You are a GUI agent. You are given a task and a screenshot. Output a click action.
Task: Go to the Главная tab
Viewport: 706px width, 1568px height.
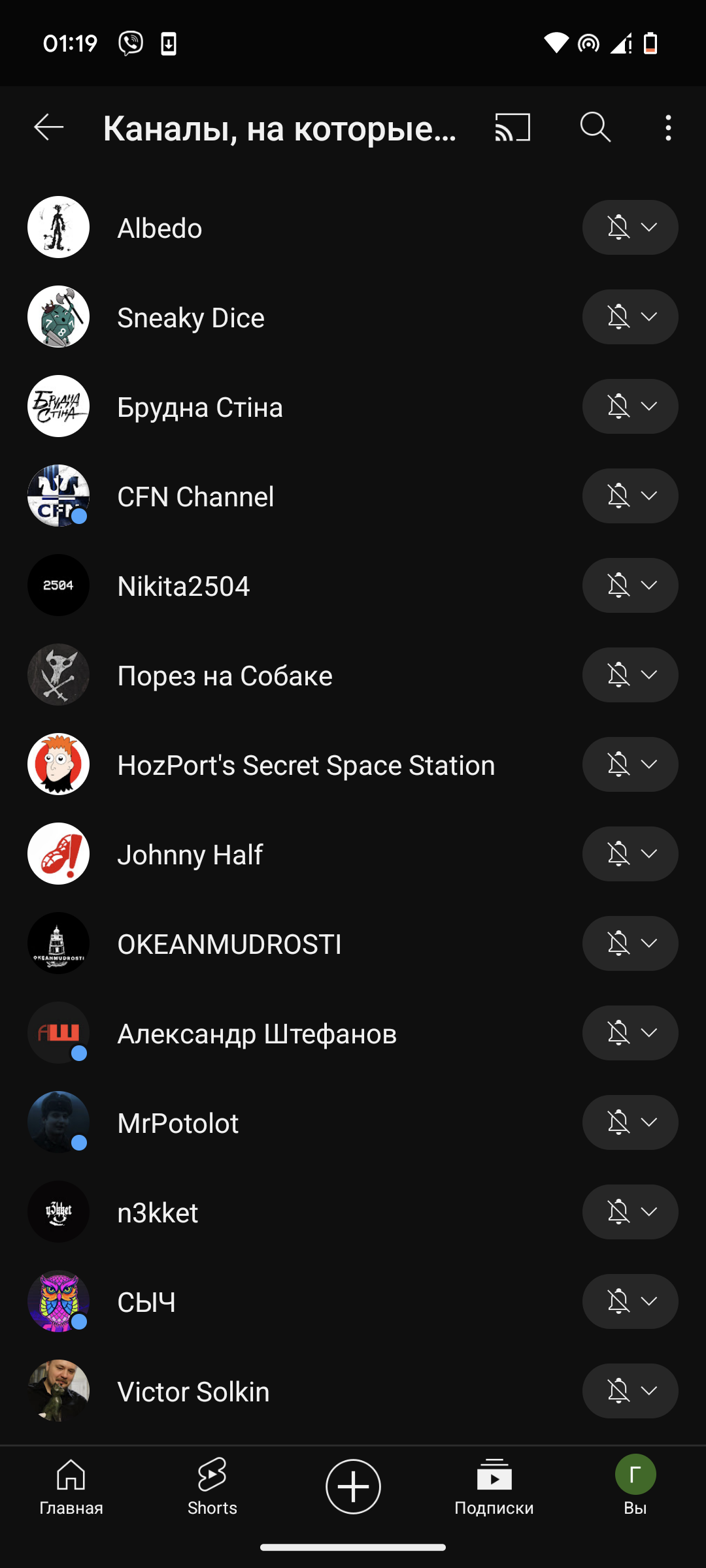coord(71,1486)
